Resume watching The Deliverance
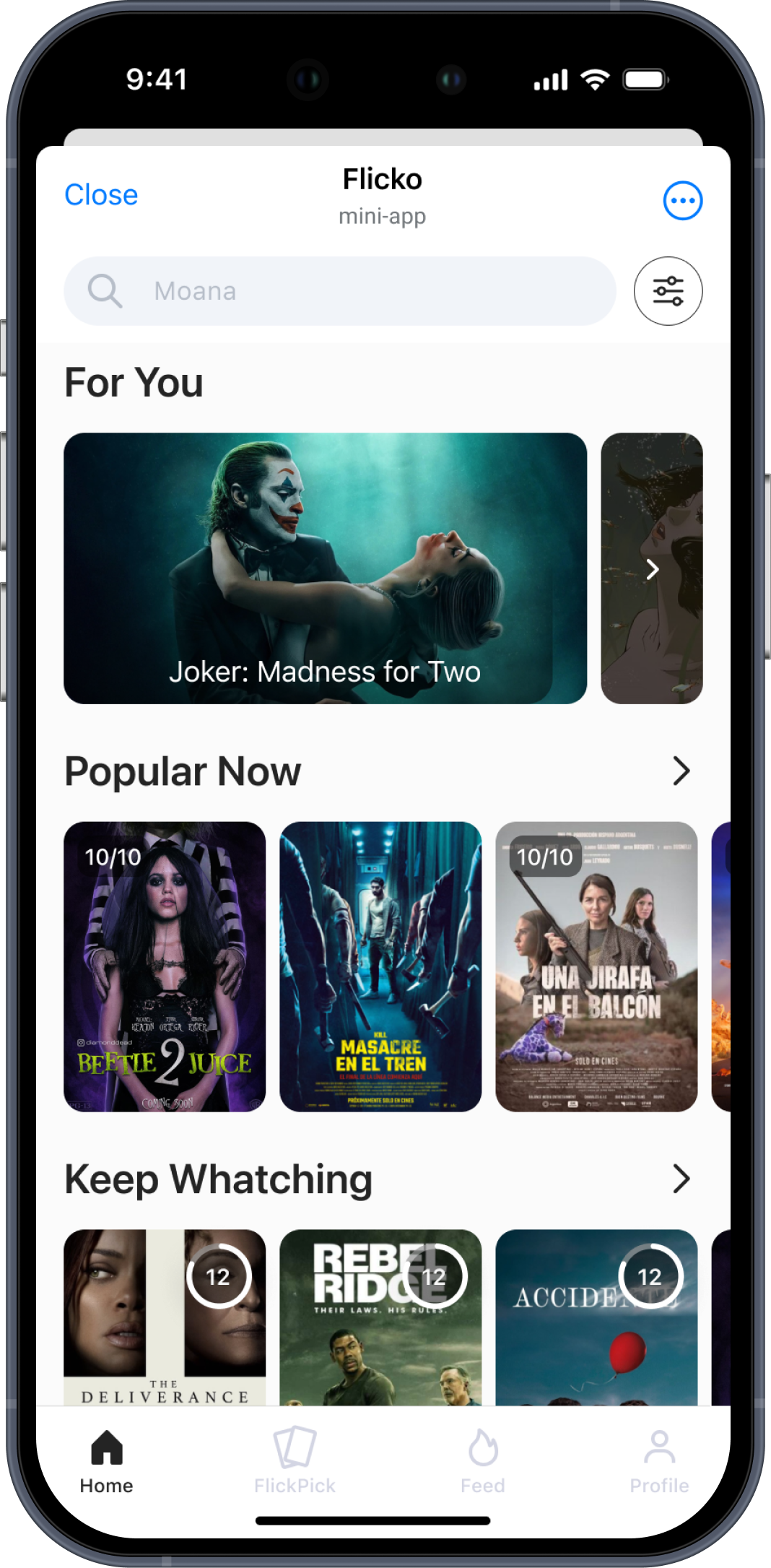Viewport: 771px width, 1568px height. pos(165,1317)
